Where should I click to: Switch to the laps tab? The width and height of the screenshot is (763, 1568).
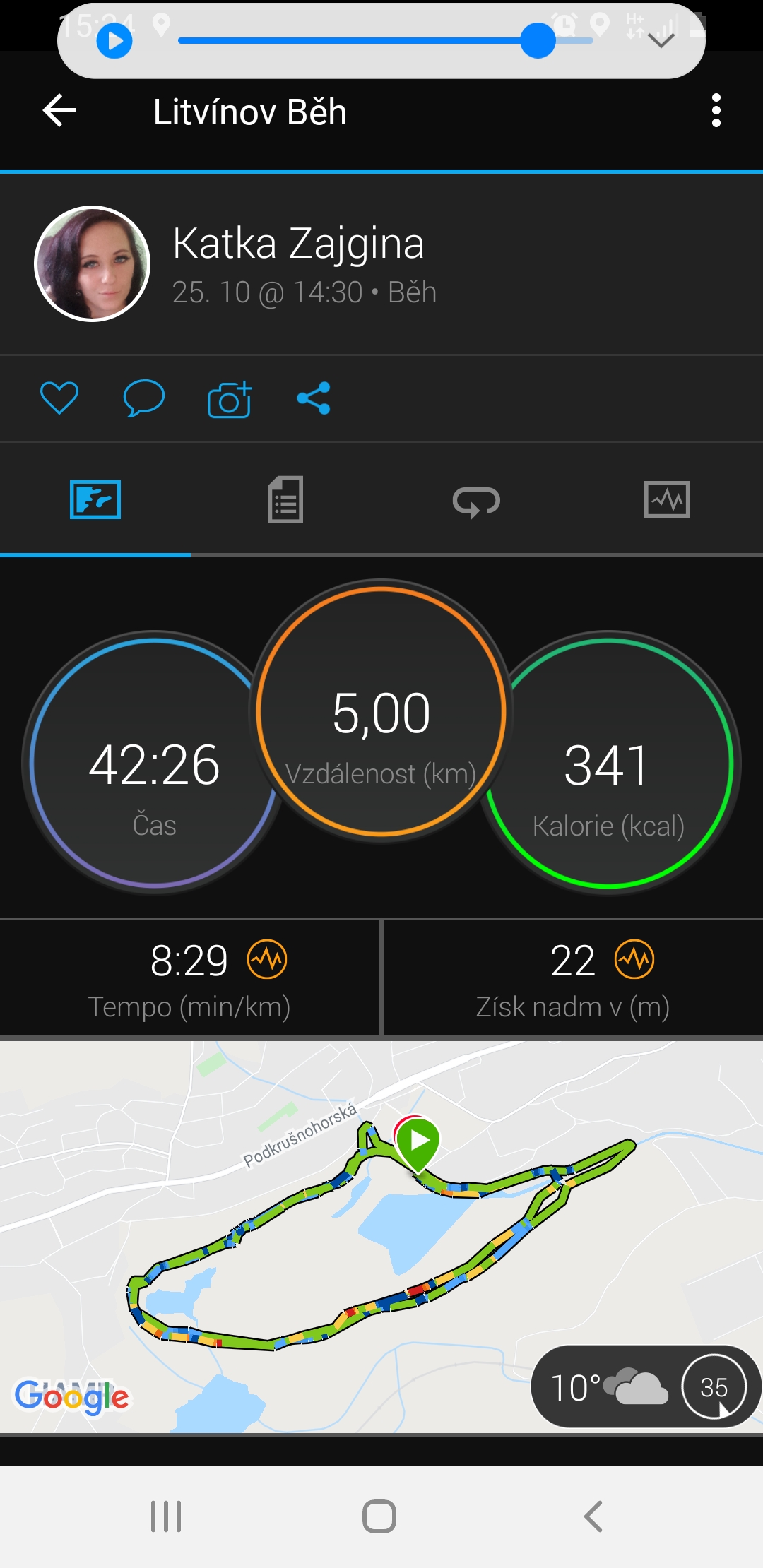(x=476, y=501)
